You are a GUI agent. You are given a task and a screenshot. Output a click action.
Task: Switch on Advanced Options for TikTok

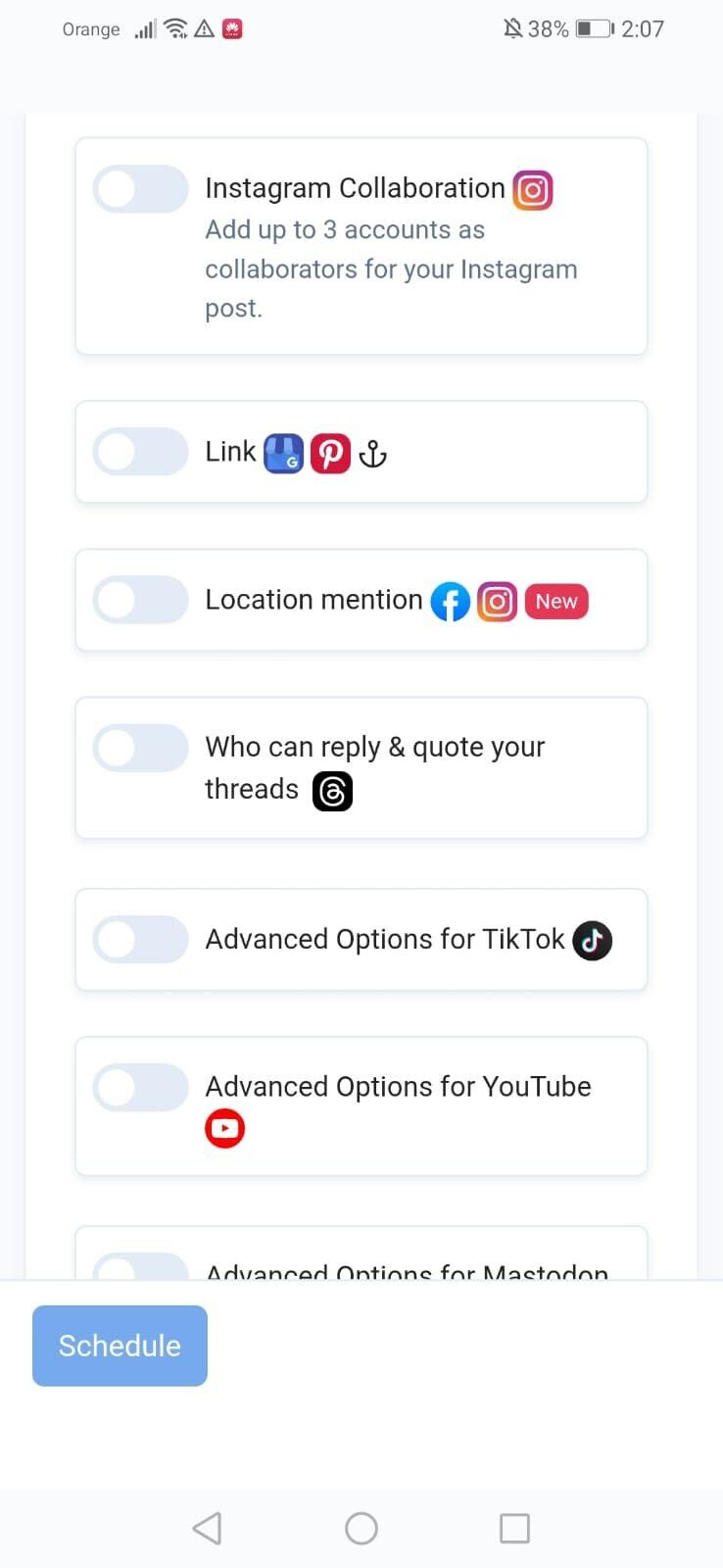(140, 940)
